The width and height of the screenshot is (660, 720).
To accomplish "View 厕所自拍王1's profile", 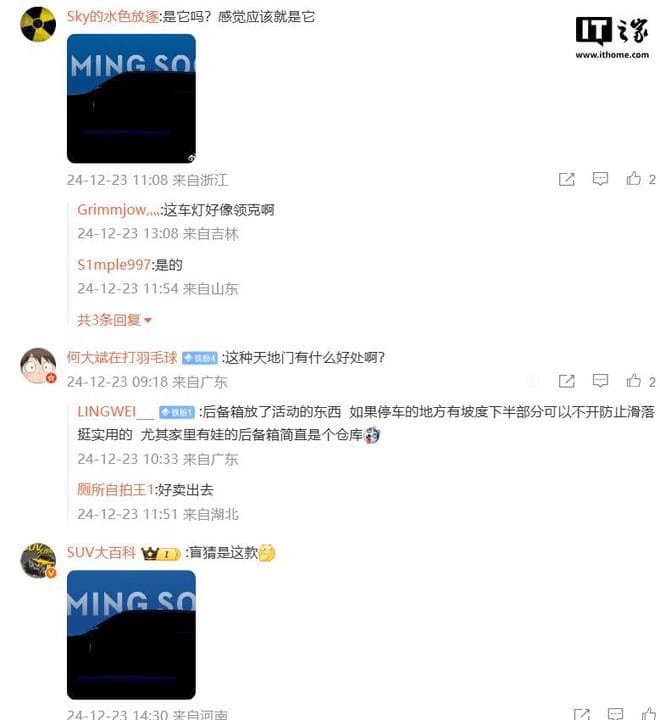I will pyautogui.click(x=115, y=490).
